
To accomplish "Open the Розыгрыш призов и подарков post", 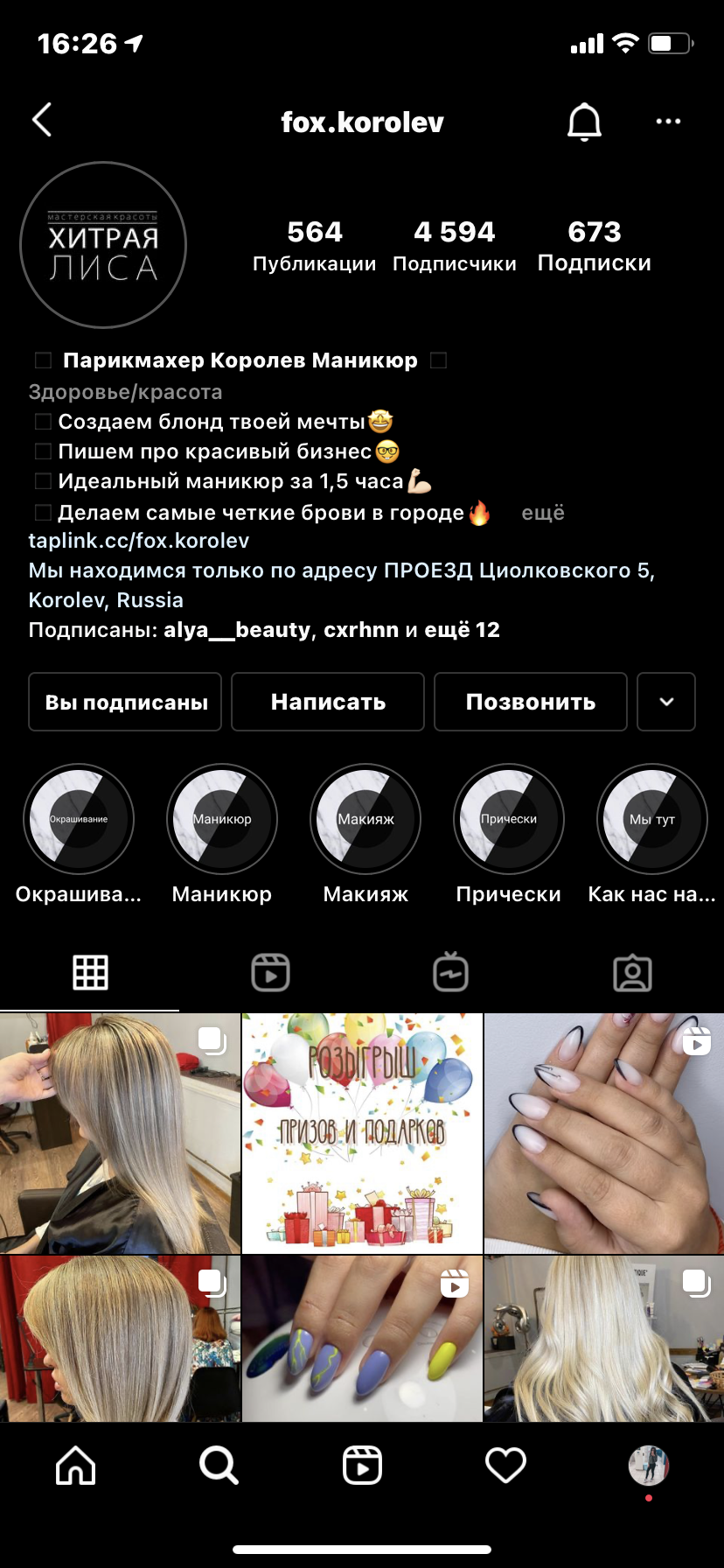I will tap(362, 1133).
